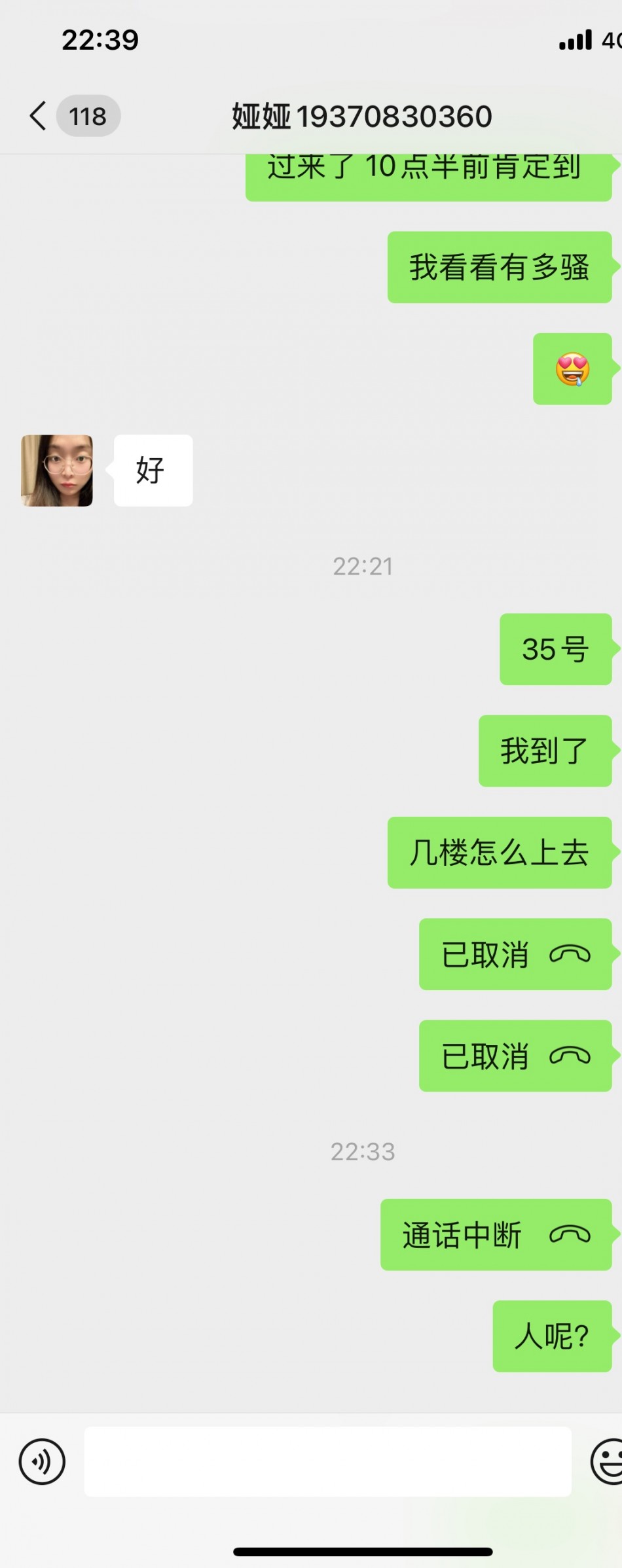This screenshot has height=1568, width=622.
Task: Open the contact's profile avatar
Action: click(57, 471)
